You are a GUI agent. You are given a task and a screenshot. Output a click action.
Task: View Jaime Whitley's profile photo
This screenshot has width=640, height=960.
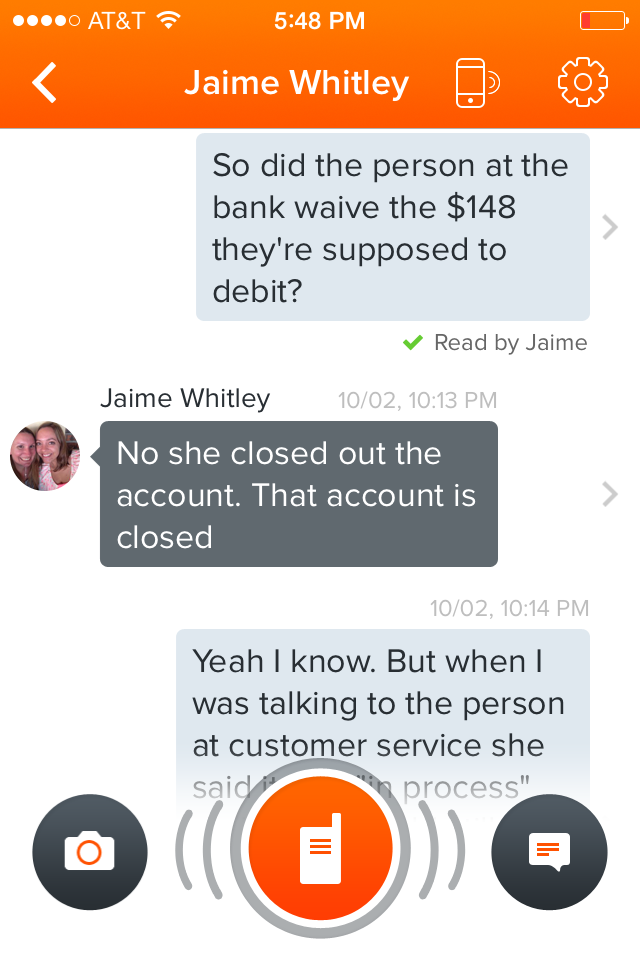pyautogui.click(x=45, y=456)
